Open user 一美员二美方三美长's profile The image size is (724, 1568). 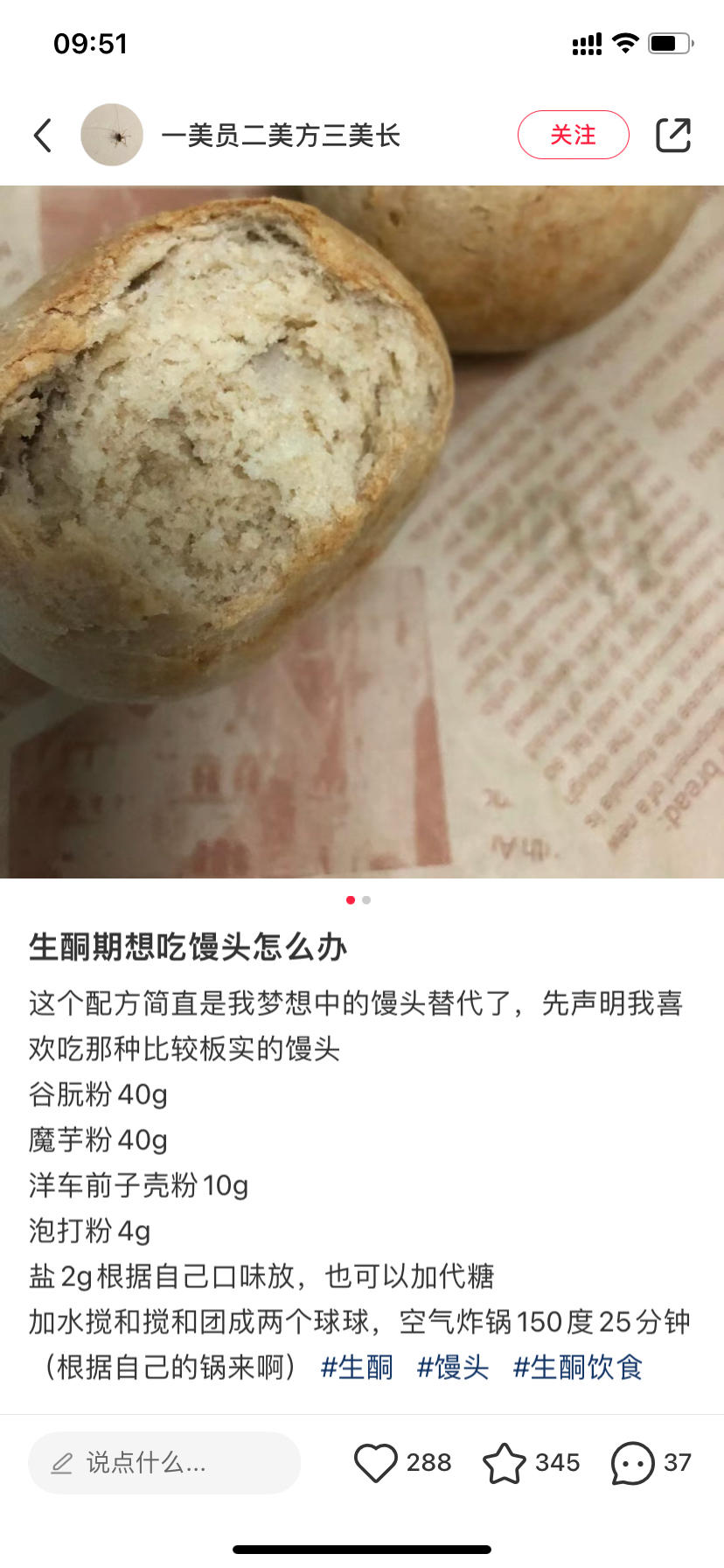(281, 136)
